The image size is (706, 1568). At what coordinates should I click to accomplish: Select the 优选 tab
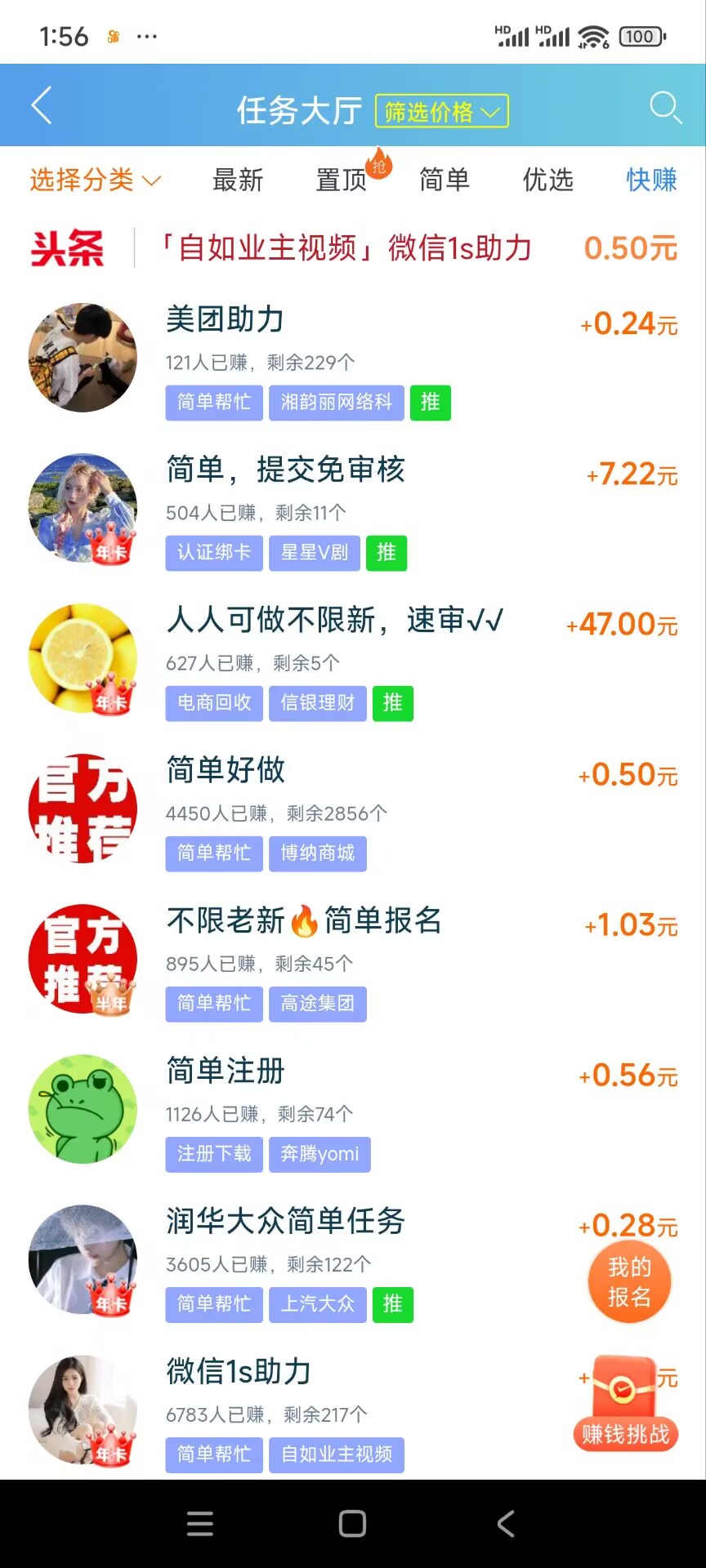tap(548, 181)
